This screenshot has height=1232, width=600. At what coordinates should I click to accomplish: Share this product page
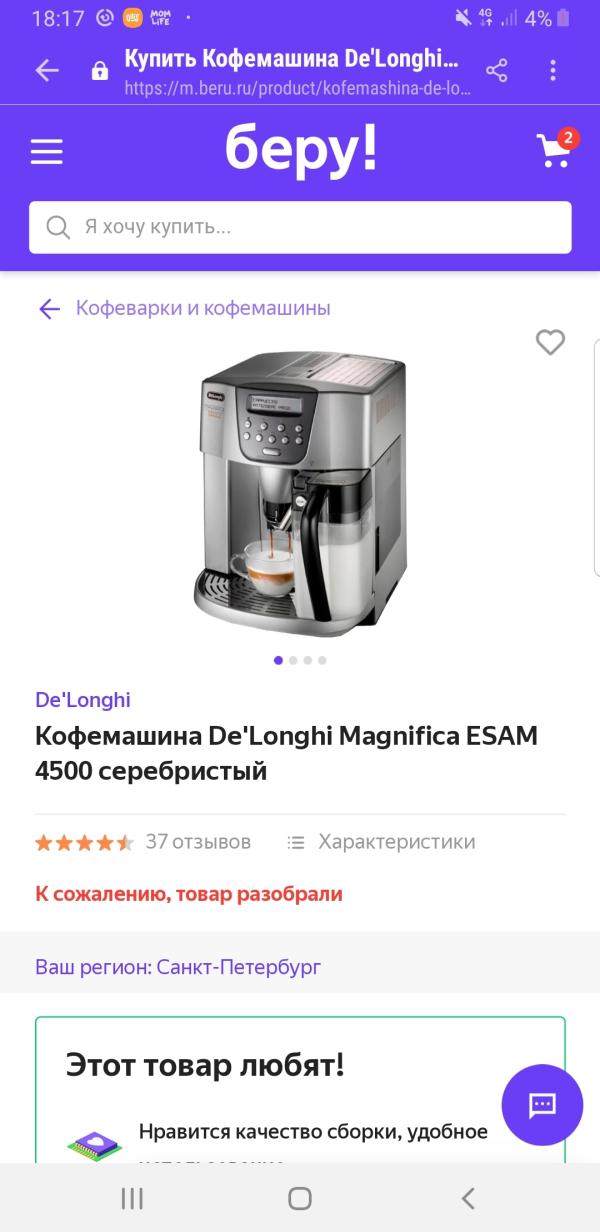[x=497, y=70]
